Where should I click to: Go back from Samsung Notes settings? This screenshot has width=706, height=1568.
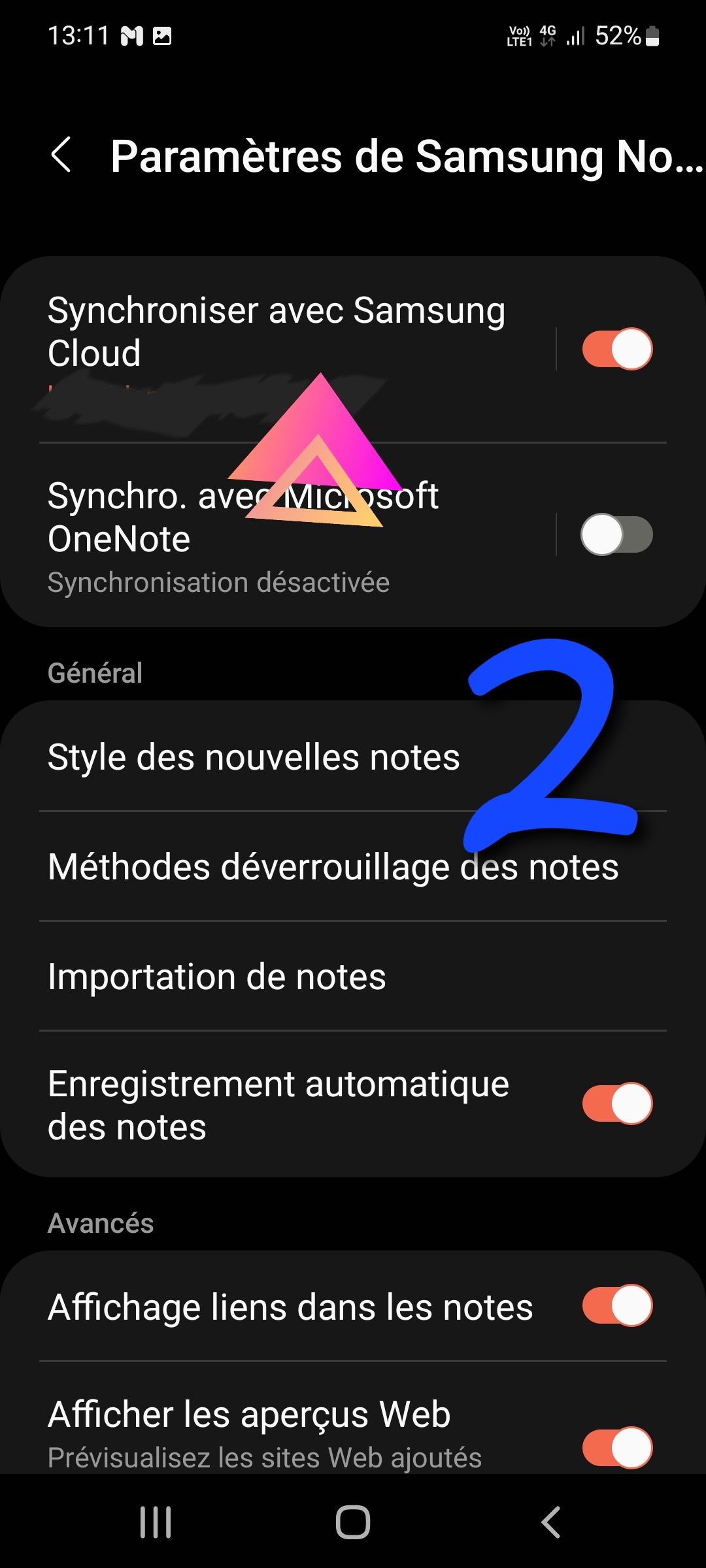click(x=61, y=155)
